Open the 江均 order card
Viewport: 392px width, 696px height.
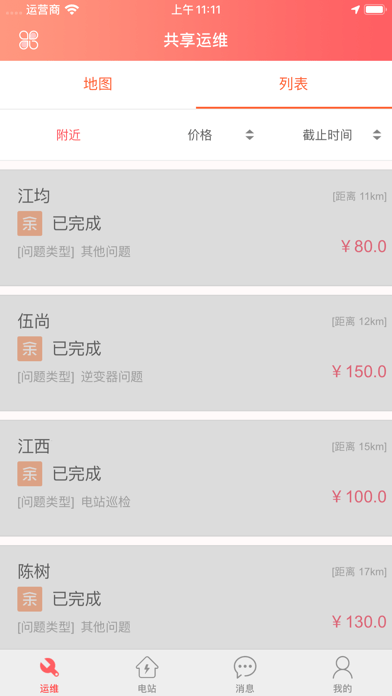coord(196,228)
